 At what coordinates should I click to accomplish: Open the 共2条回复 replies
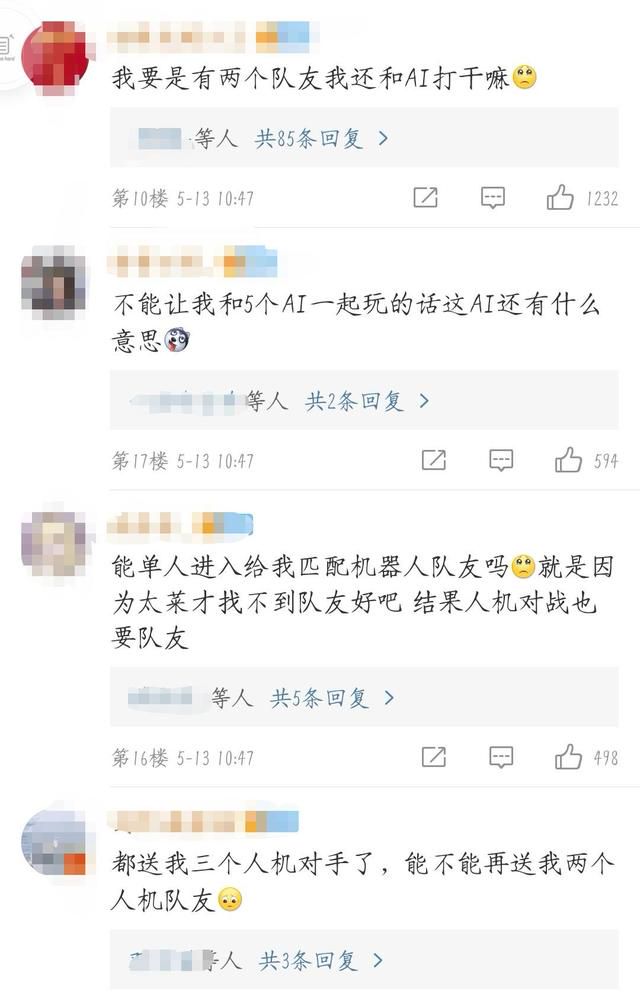[366, 401]
